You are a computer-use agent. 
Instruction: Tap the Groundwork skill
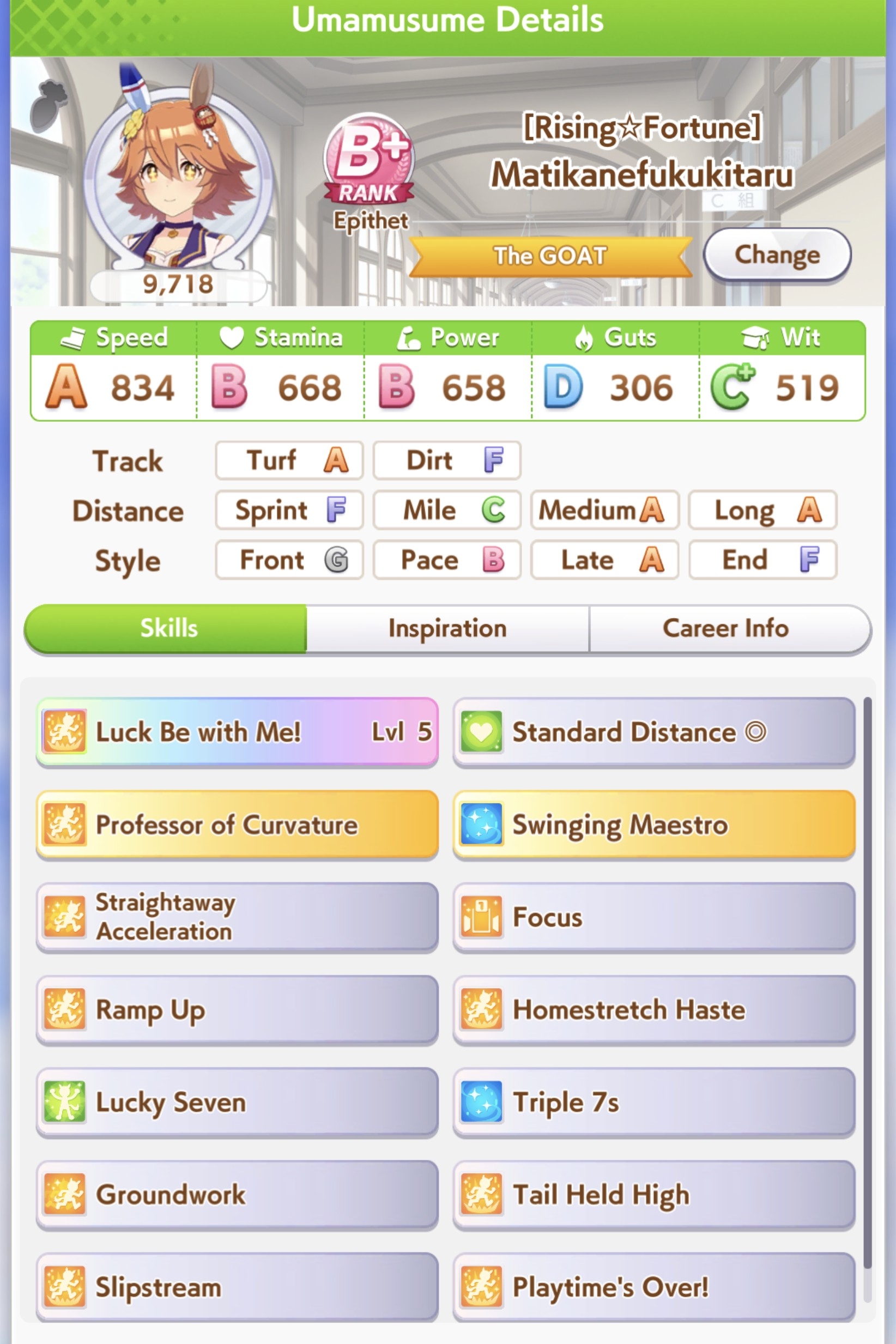pyautogui.click(x=237, y=1195)
